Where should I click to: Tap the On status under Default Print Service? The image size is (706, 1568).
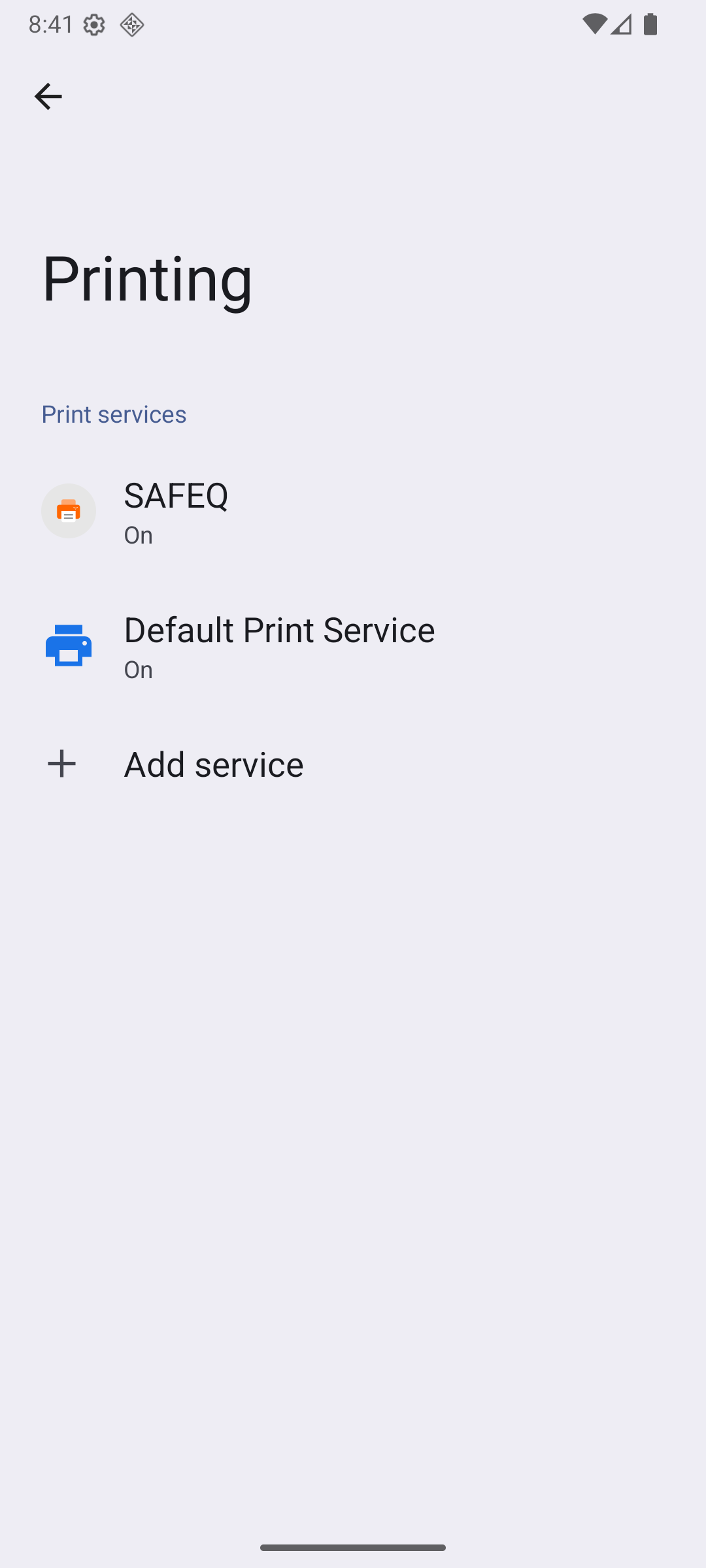137,668
